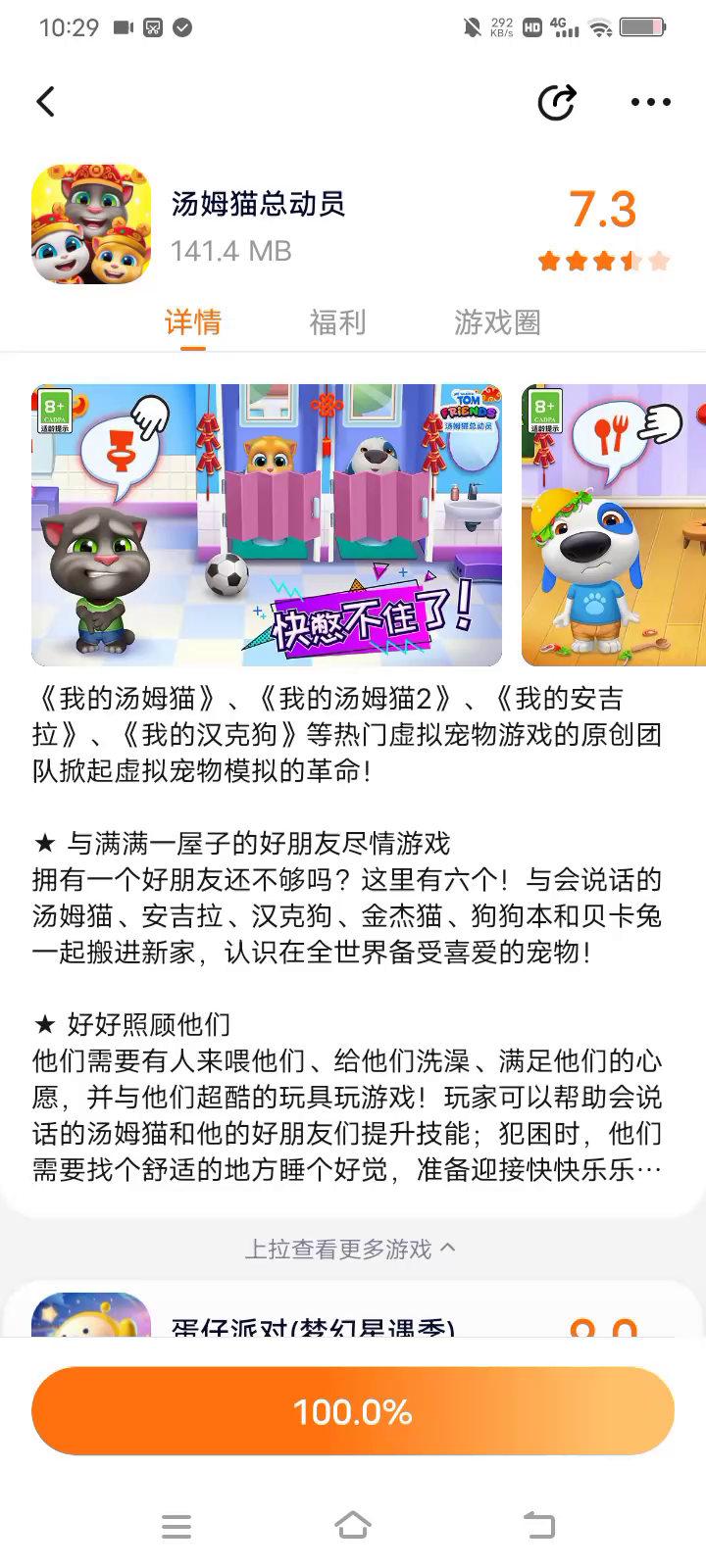
Task: Select the 详情 tab
Action: coord(193,322)
